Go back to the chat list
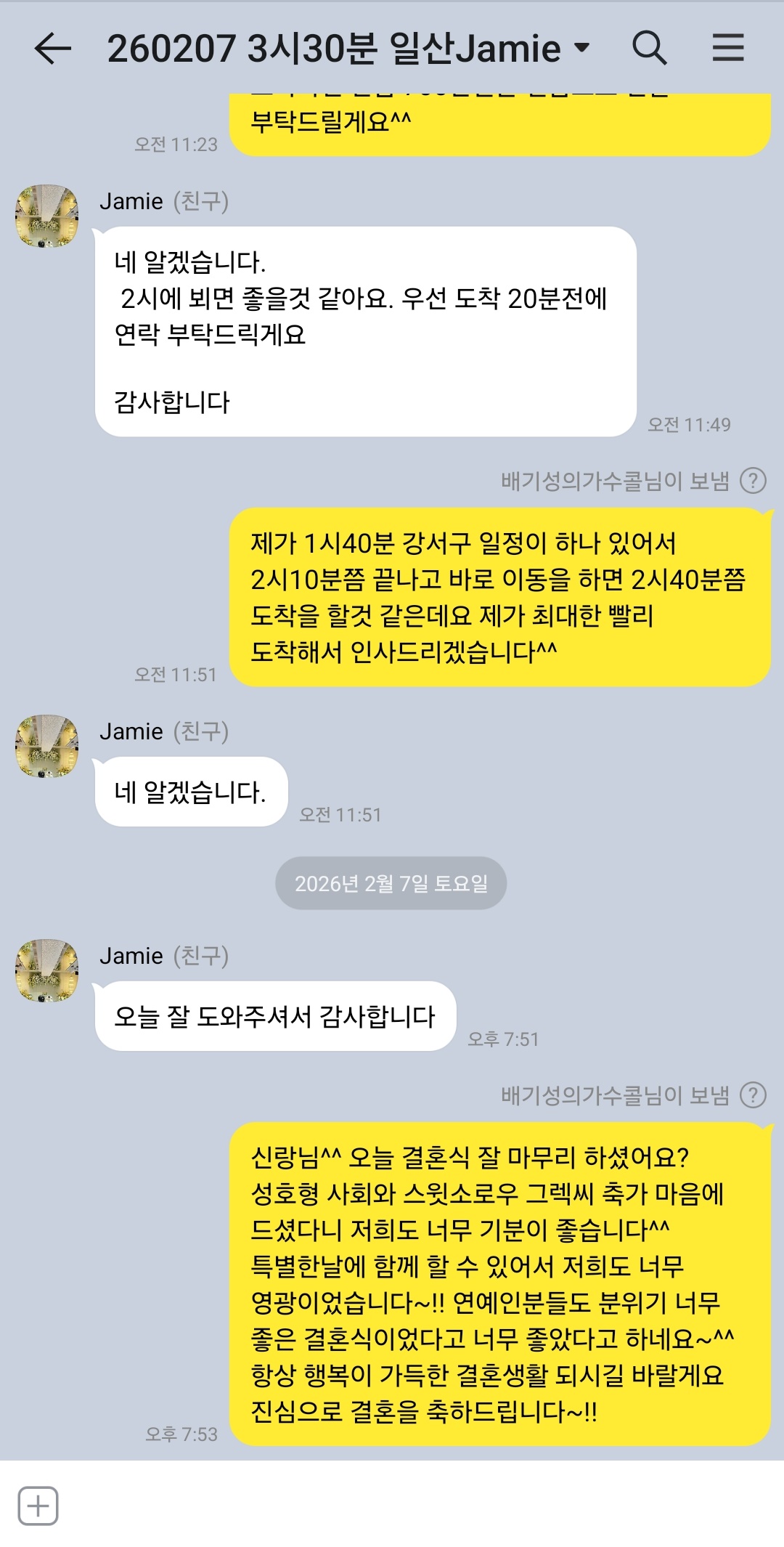 [x=52, y=49]
